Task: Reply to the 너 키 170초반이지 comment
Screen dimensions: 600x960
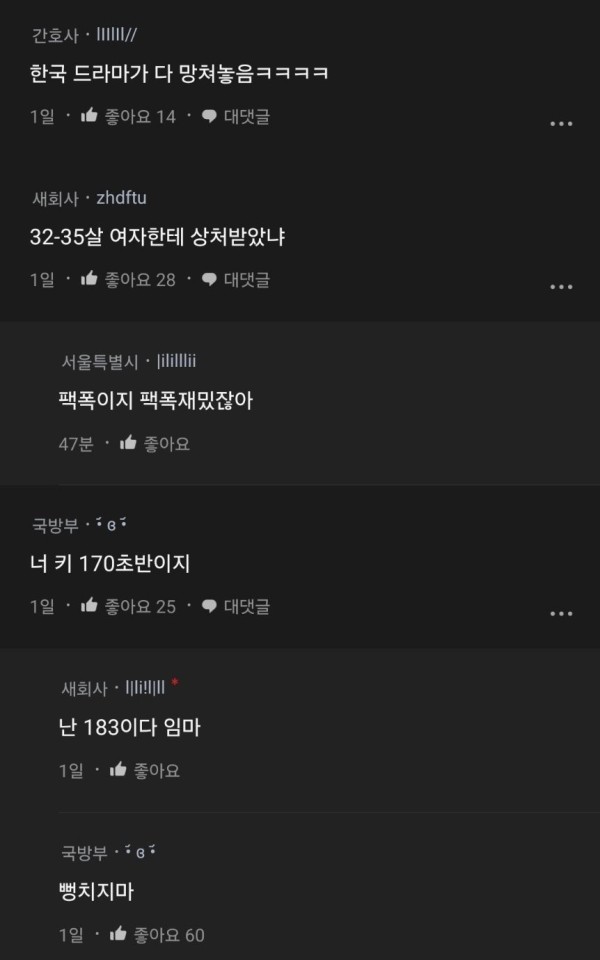Action: 235,606
